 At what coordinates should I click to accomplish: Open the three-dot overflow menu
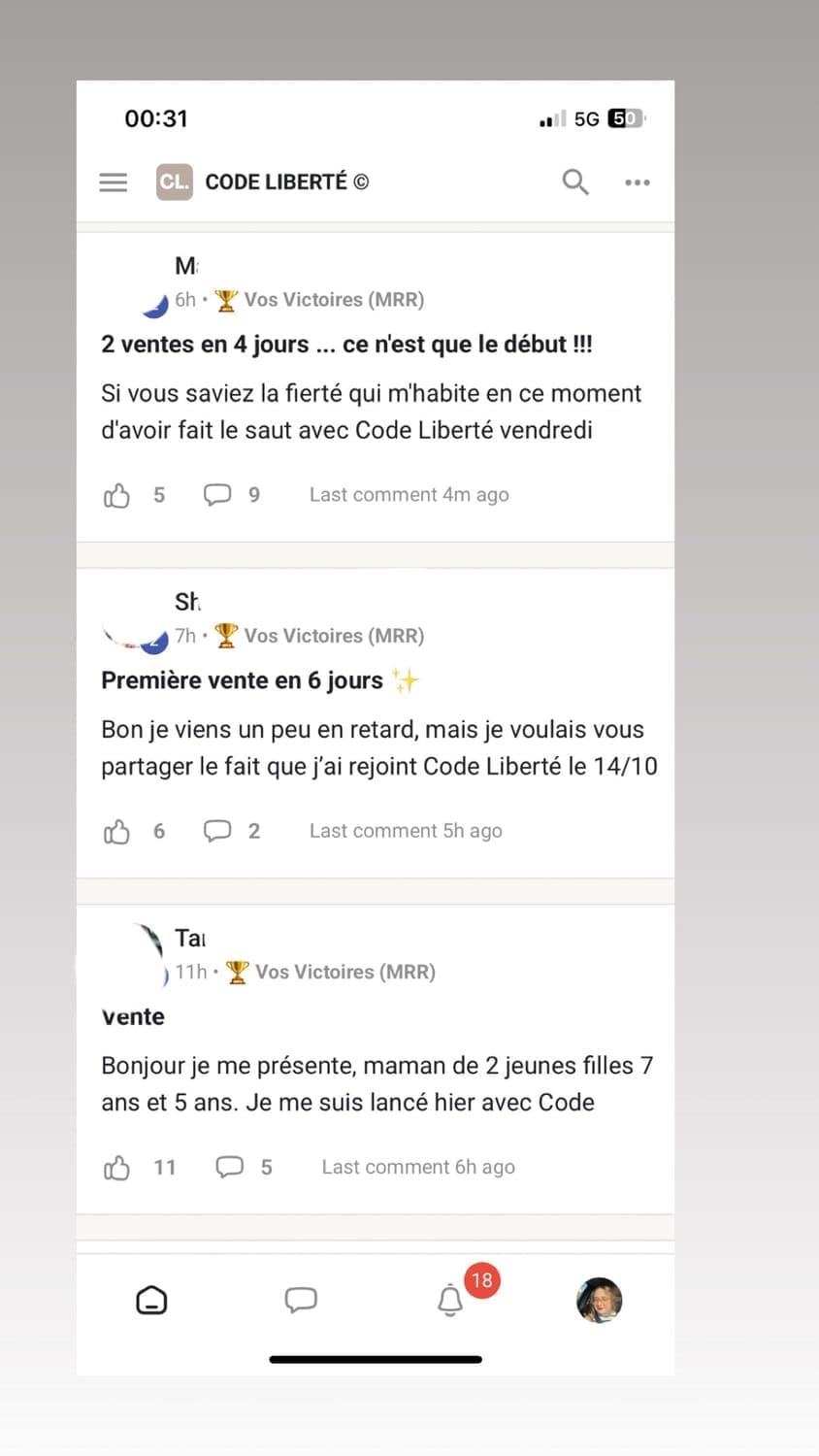638,182
